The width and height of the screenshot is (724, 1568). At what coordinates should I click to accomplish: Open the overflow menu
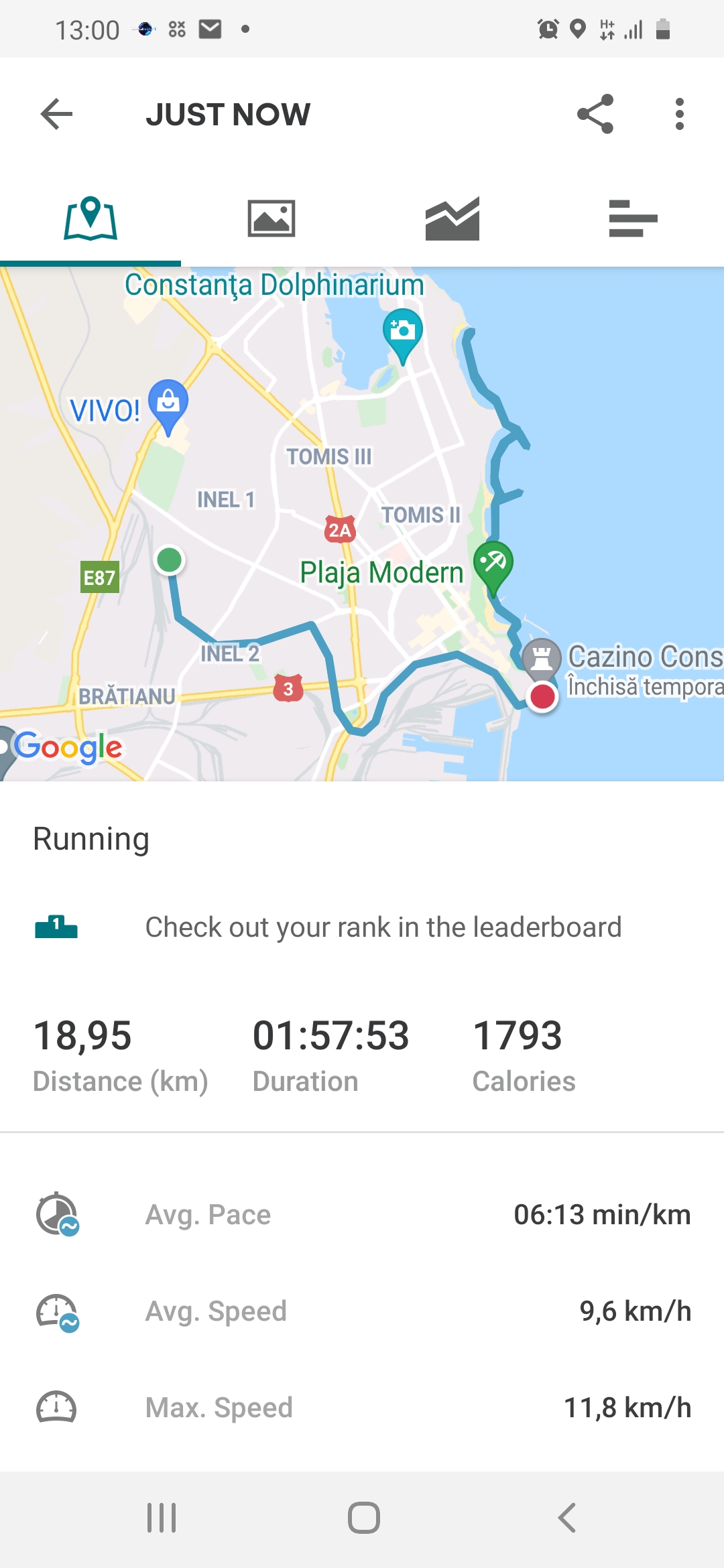pyautogui.click(x=679, y=114)
